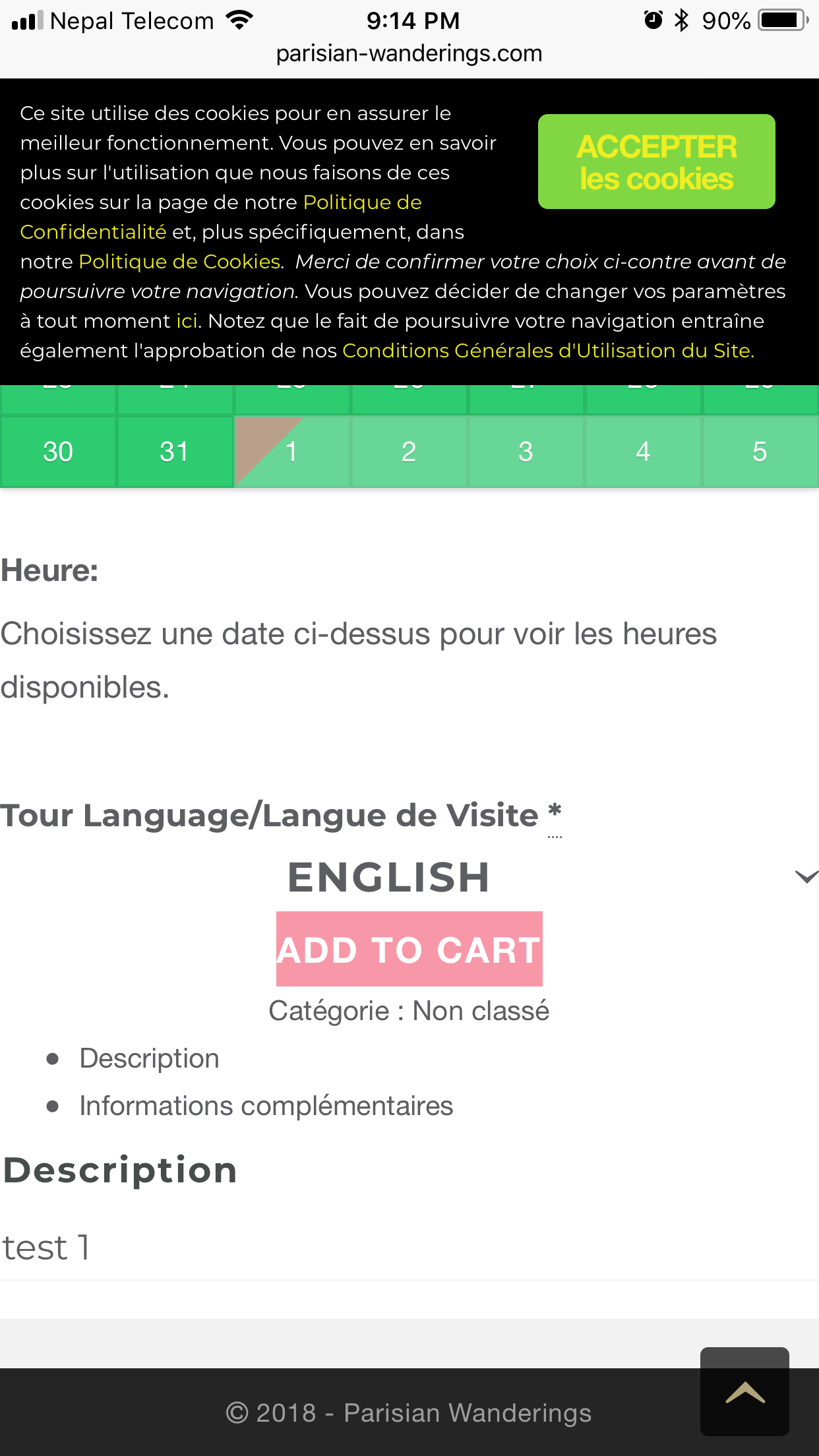Switch to the Description tab
819x1456 pixels.
point(149,1058)
